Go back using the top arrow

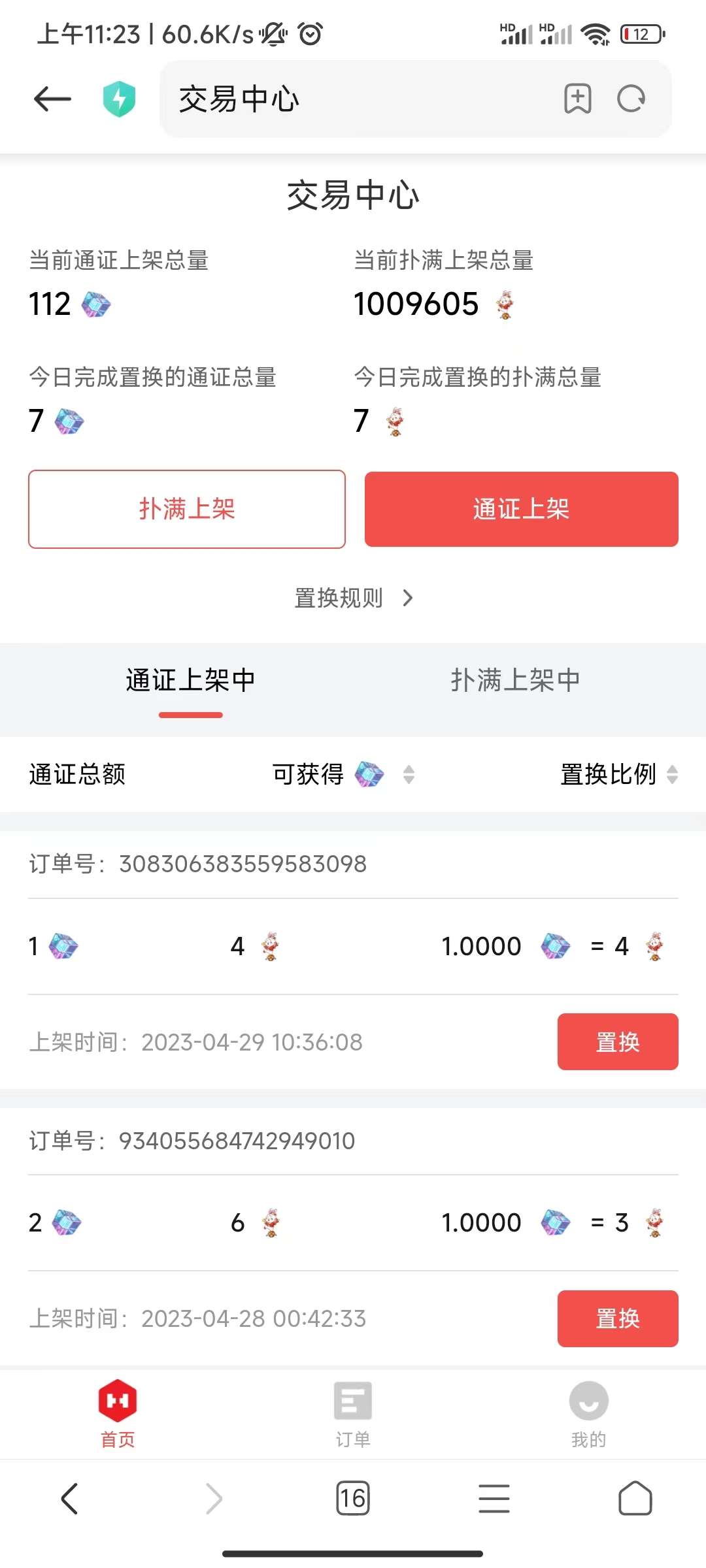52,99
